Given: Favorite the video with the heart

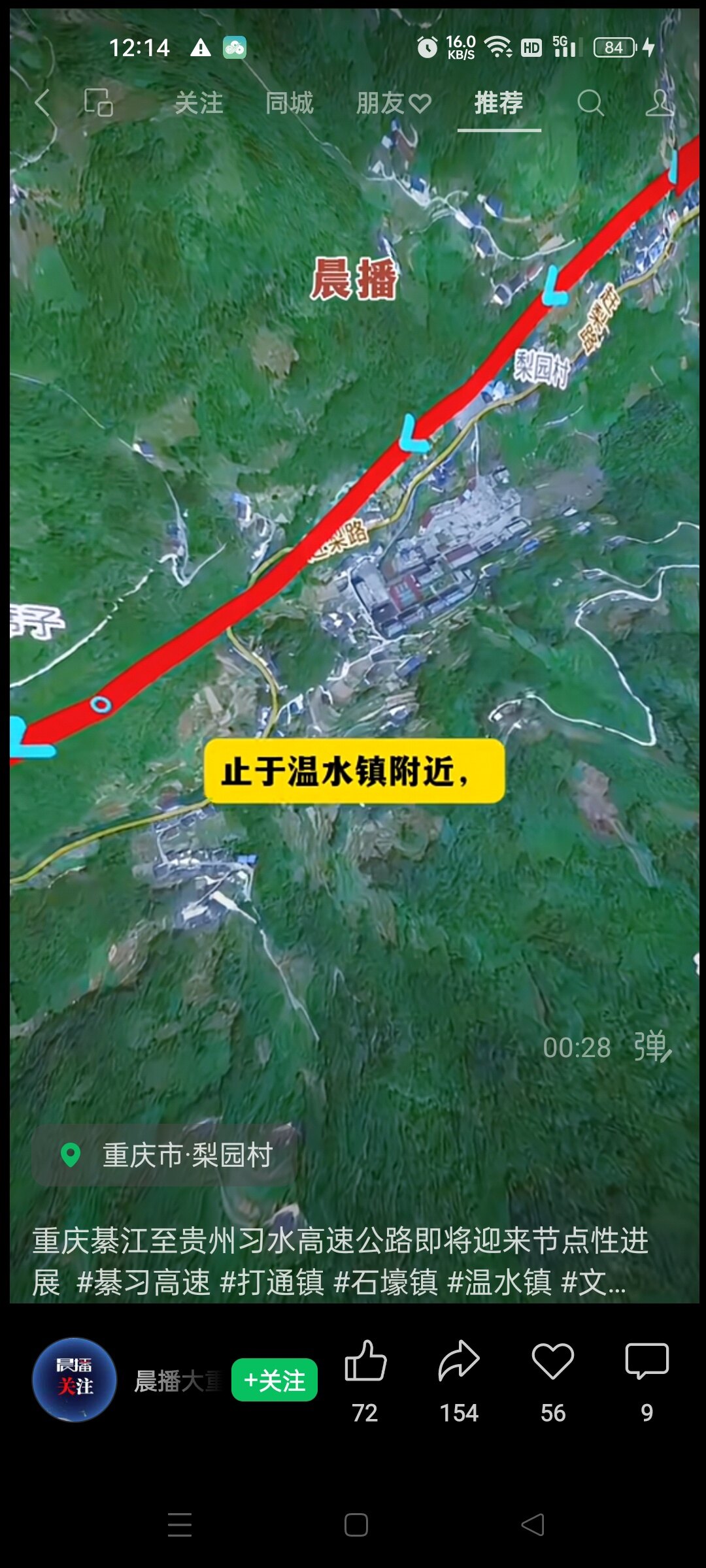Looking at the screenshot, I should 553,1362.
